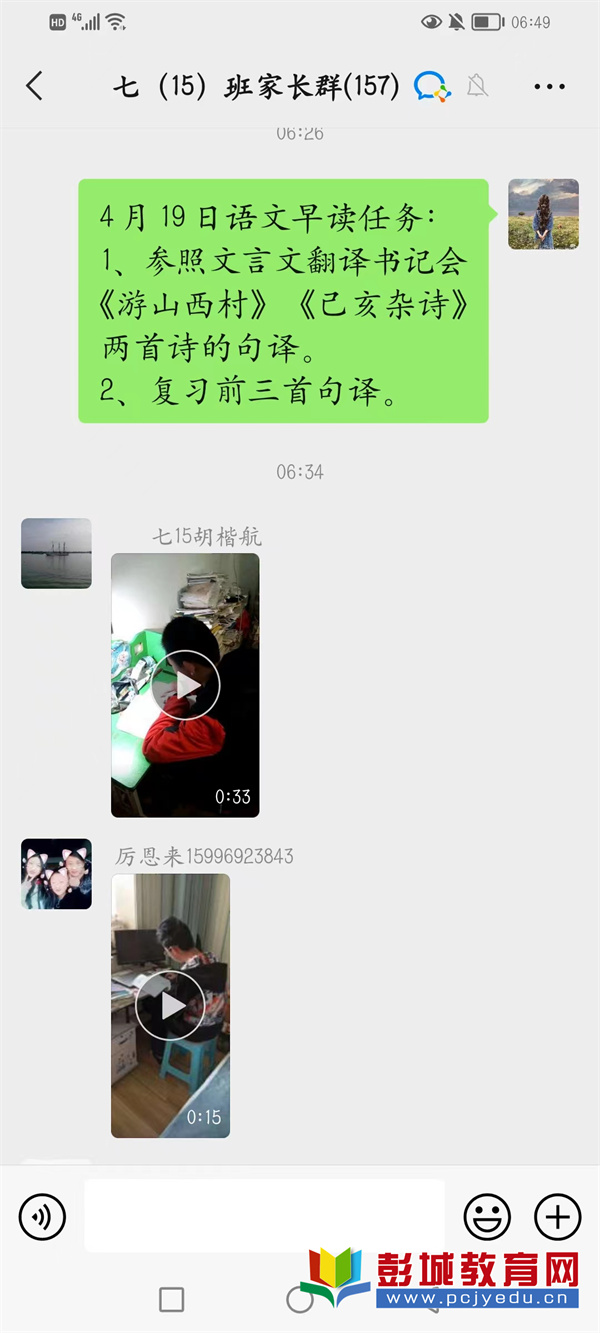The image size is (600, 1333).
Task: Switch to voice message input
Action: point(42,1217)
